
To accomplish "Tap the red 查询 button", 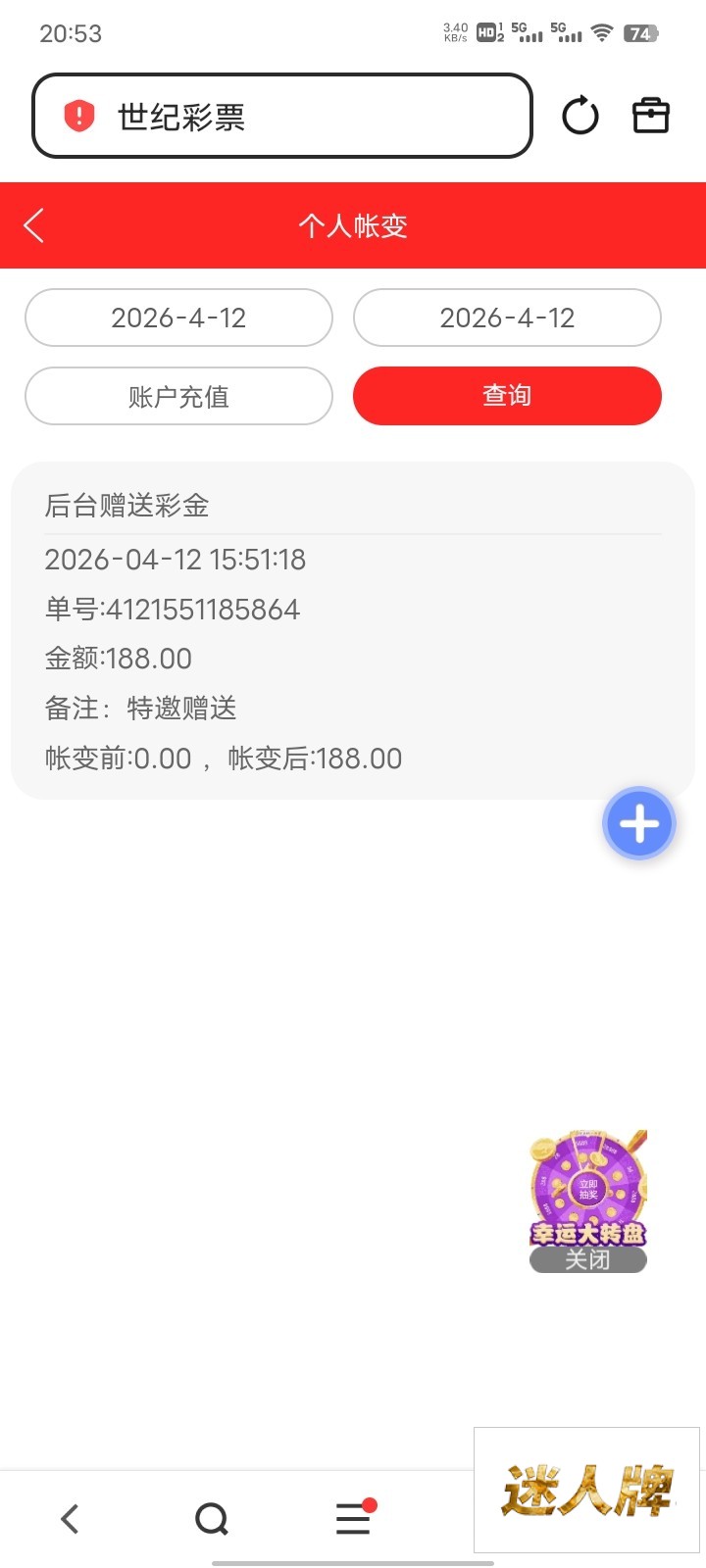I will tap(507, 396).
